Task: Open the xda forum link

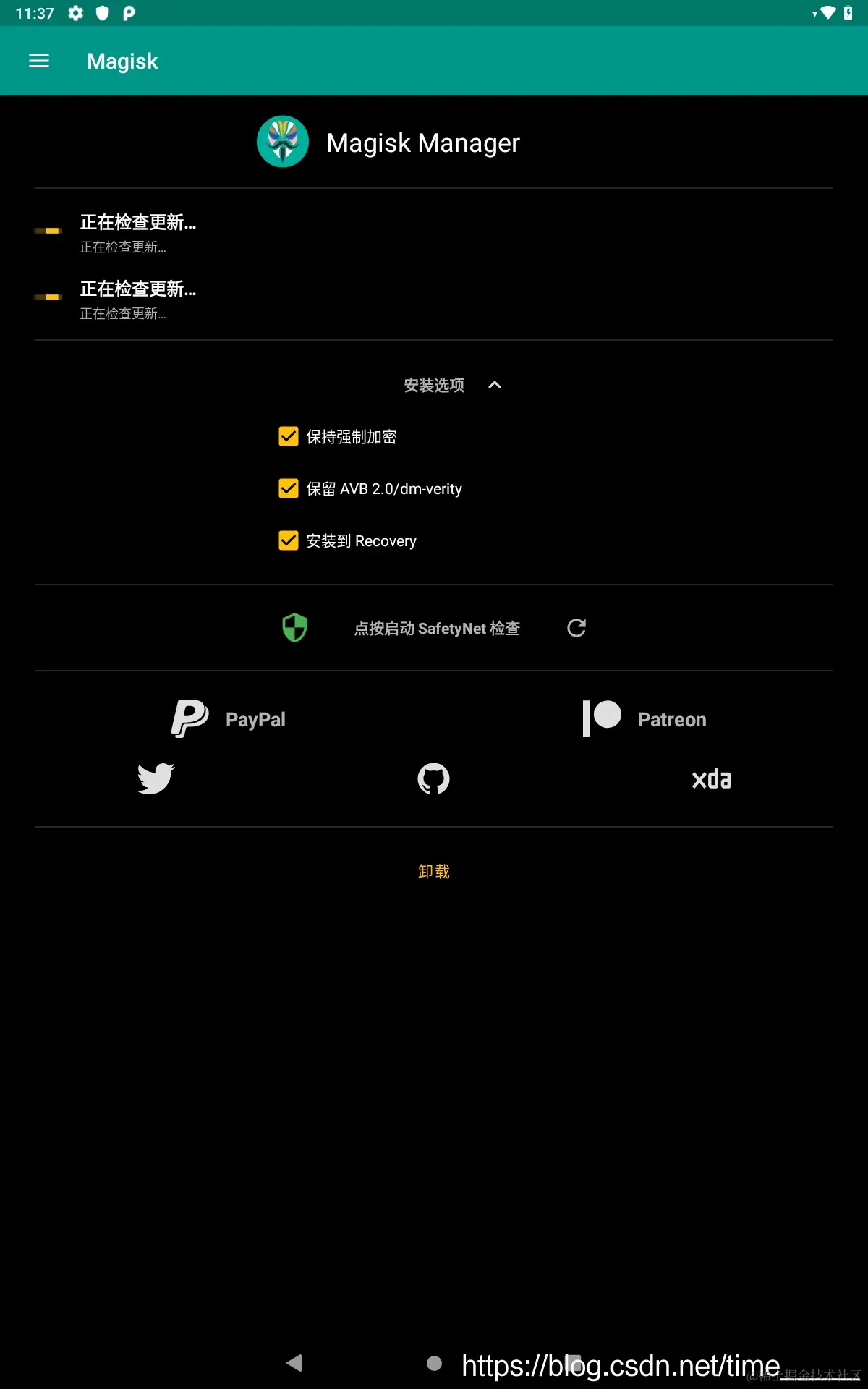Action: click(x=711, y=778)
